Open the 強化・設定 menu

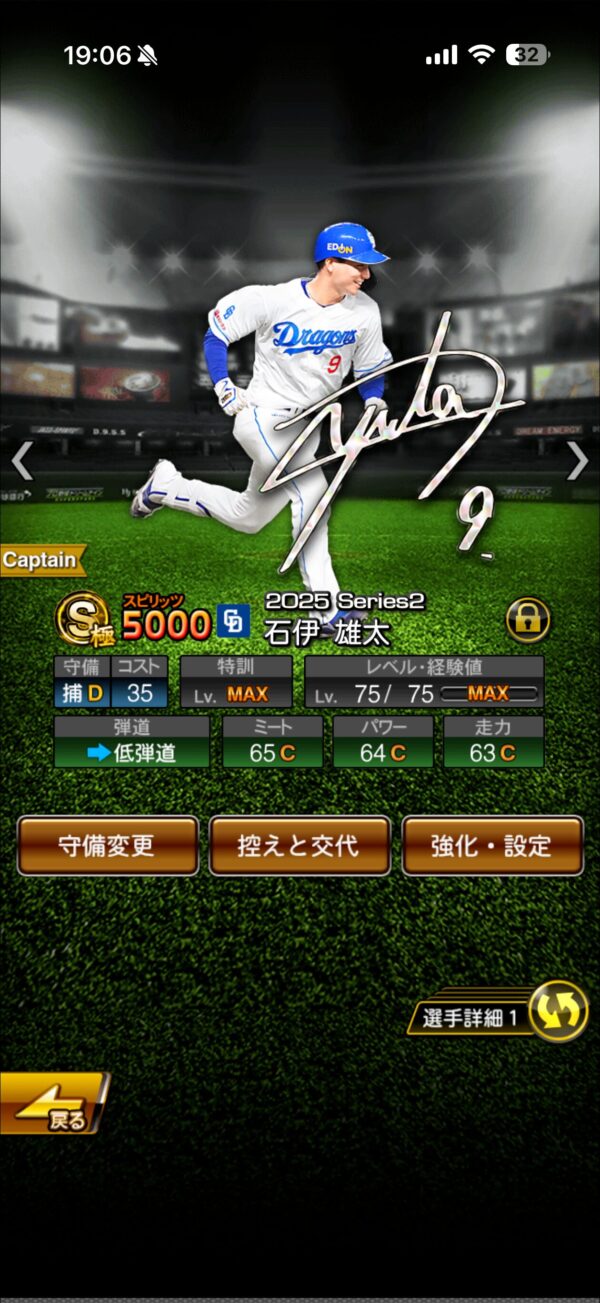[x=492, y=846]
